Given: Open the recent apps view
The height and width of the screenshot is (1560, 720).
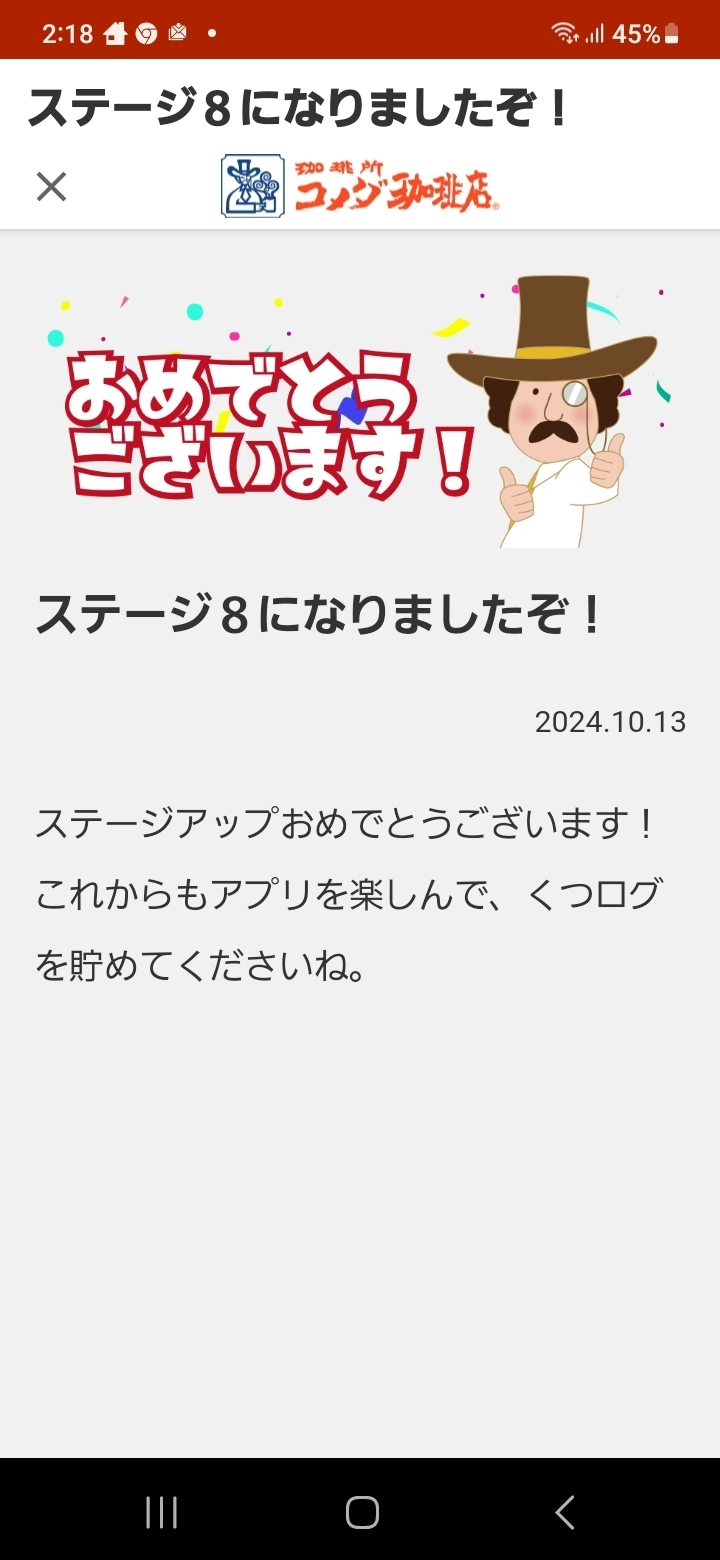Looking at the screenshot, I should click(161, 1512).
